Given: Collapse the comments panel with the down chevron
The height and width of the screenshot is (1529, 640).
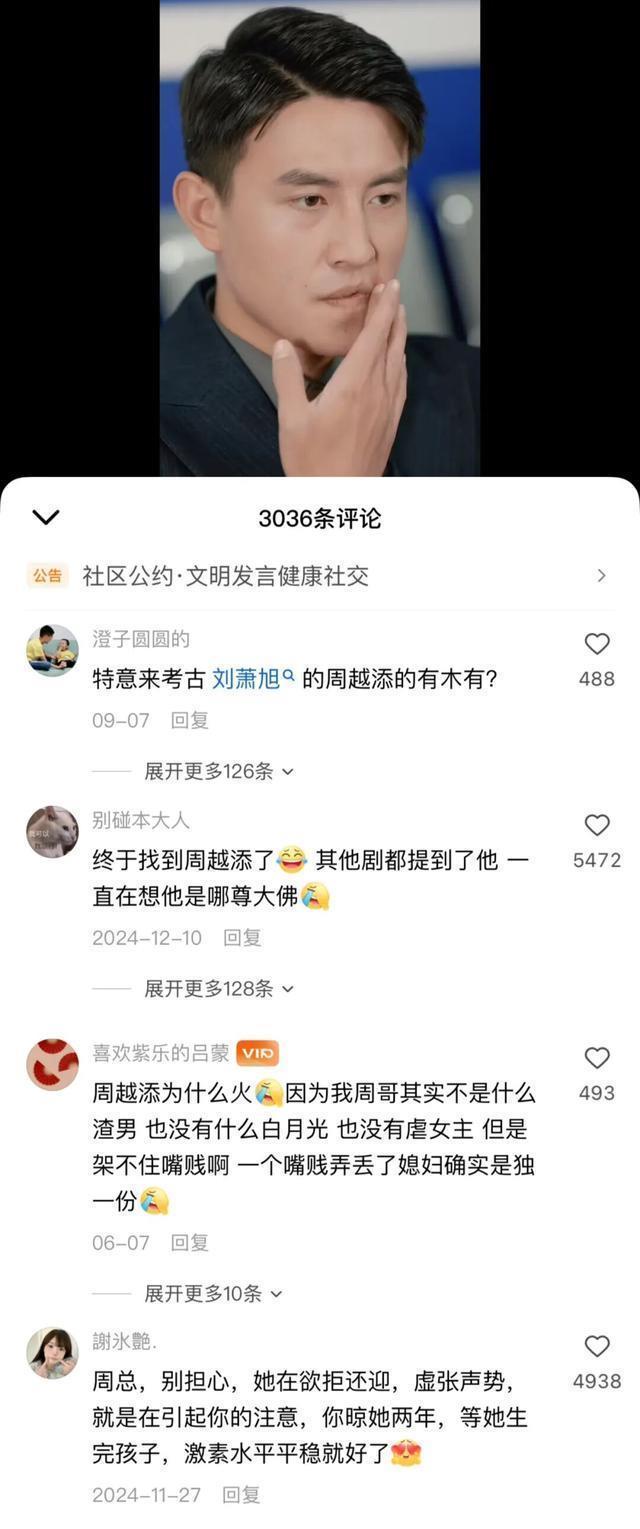Looking at the screenshot, I should 46,517.
